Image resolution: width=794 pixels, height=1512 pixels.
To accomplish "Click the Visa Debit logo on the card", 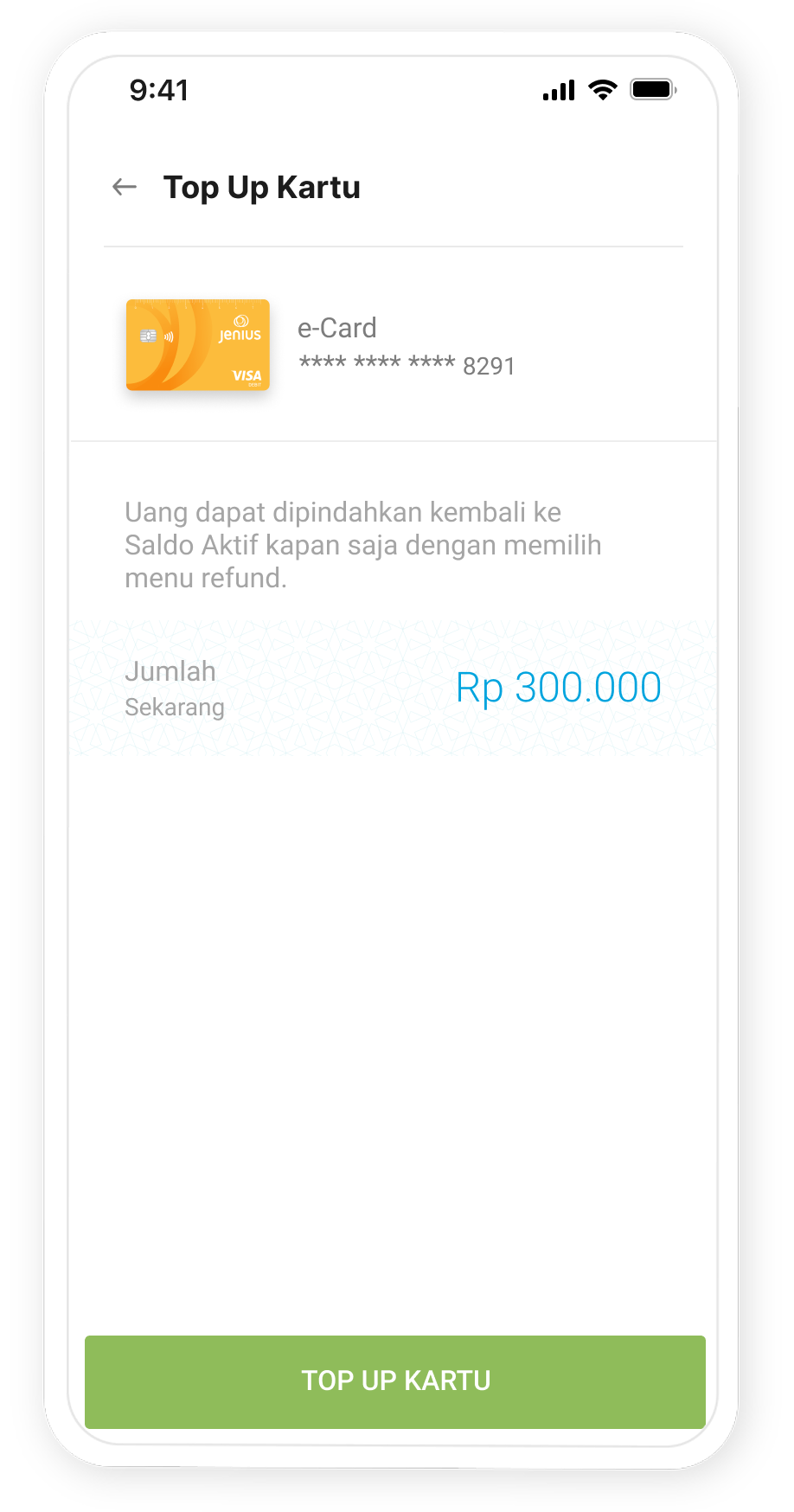I will click(247, 376).
